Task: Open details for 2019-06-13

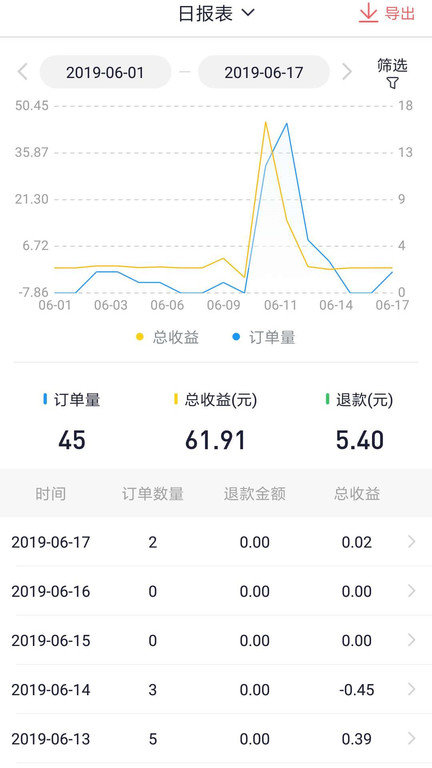Action: click(x=216, y=739)
